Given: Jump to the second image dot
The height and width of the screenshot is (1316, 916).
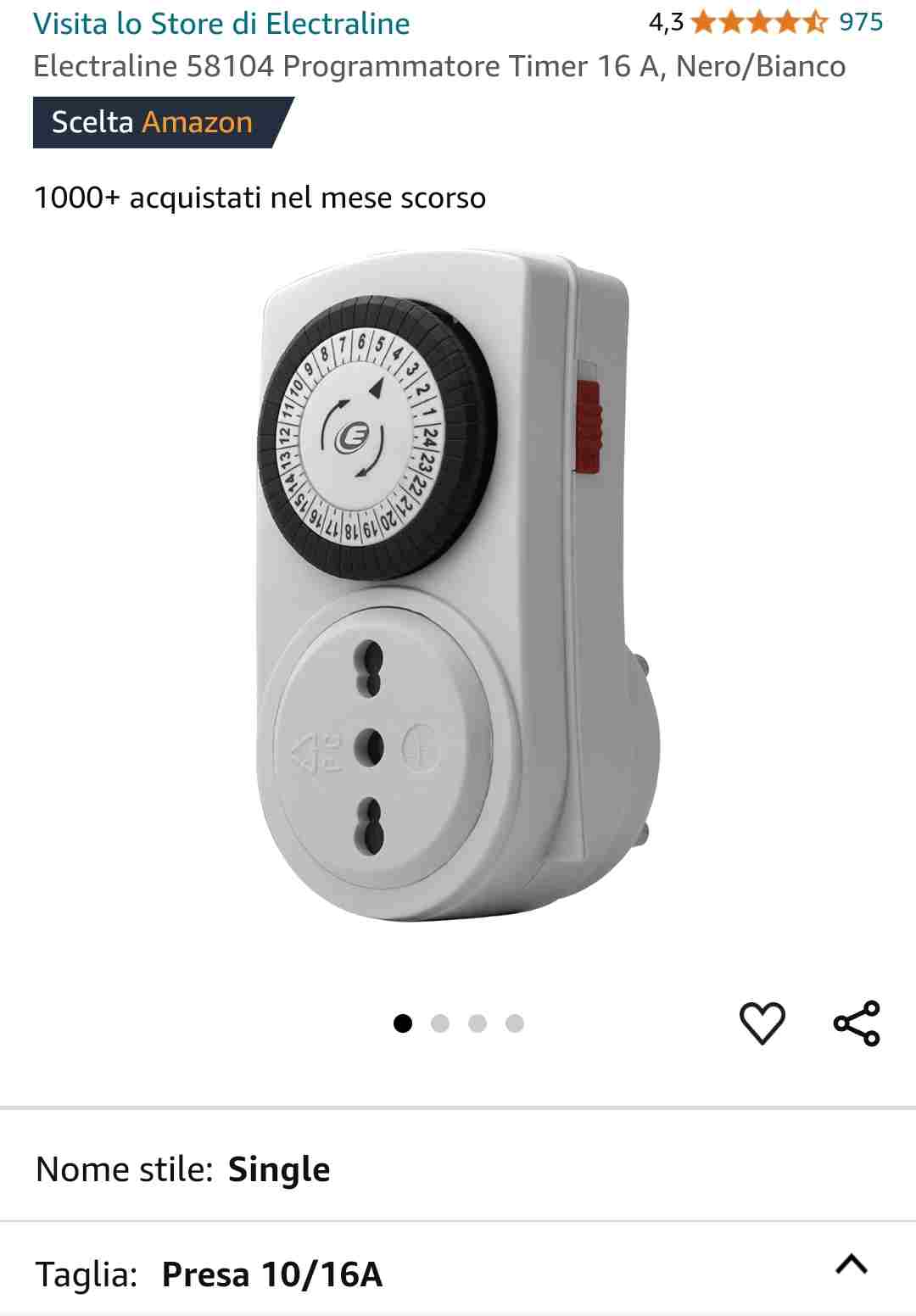Looking at the screenshot, I should [440, 1023].
